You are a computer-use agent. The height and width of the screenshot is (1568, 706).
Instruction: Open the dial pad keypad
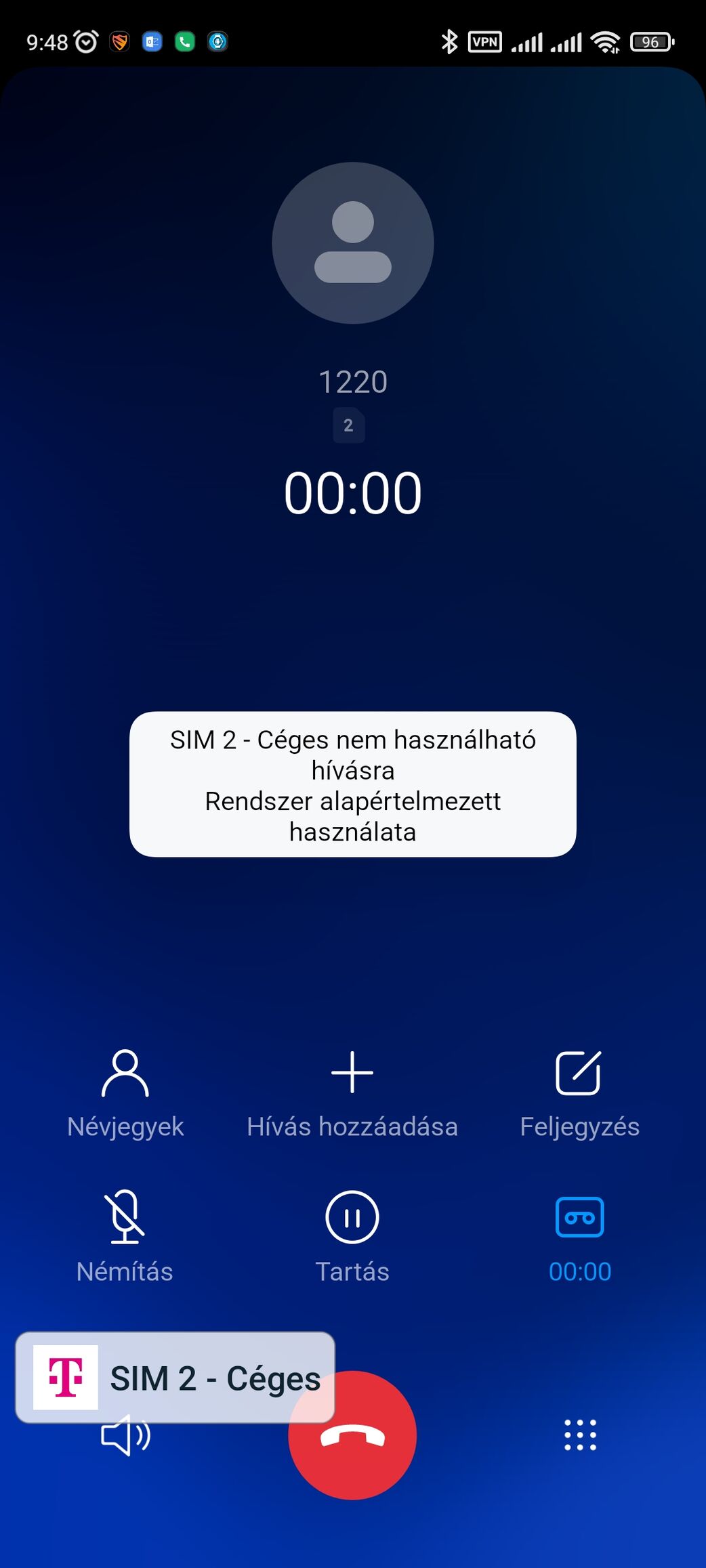click(x=581, y=1435)
